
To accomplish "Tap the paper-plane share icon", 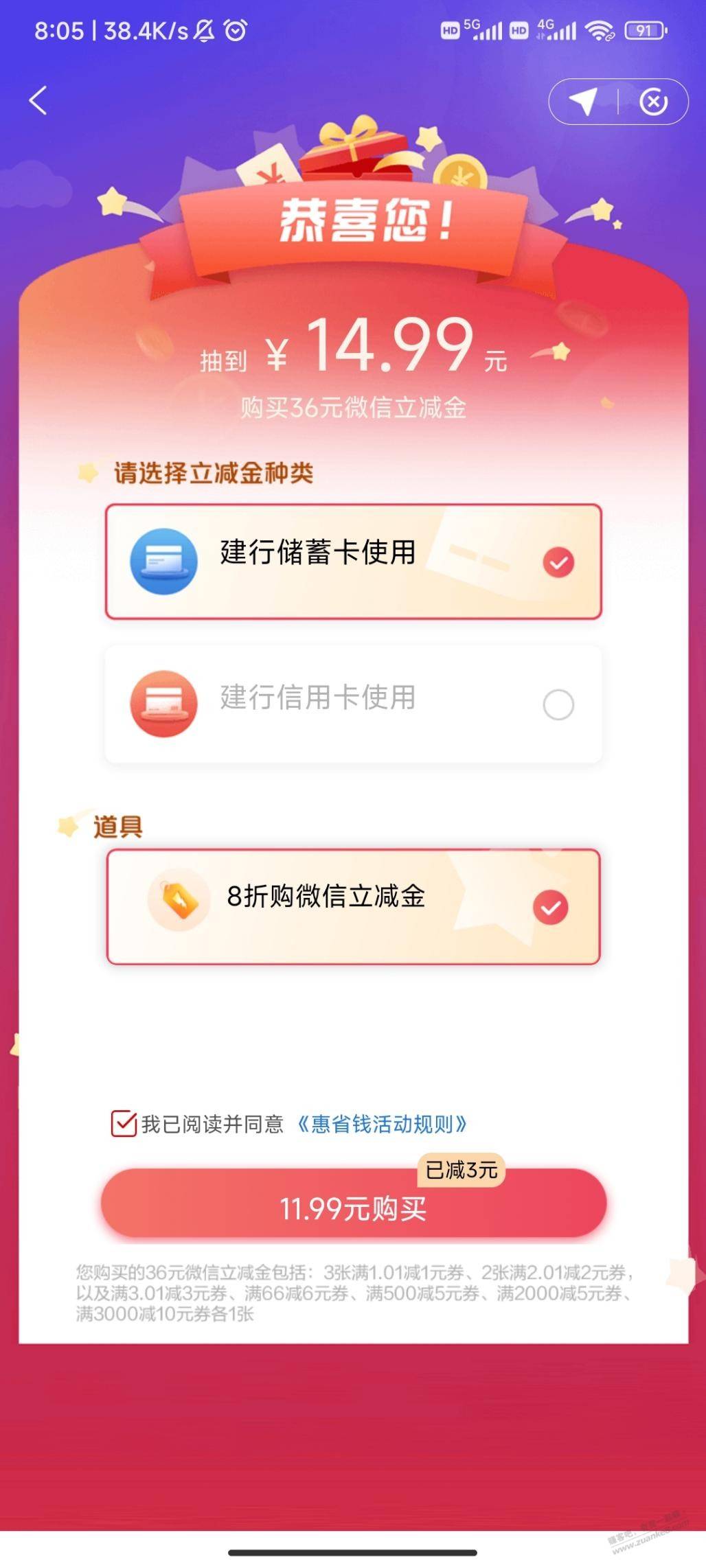I will pos(582,102).
